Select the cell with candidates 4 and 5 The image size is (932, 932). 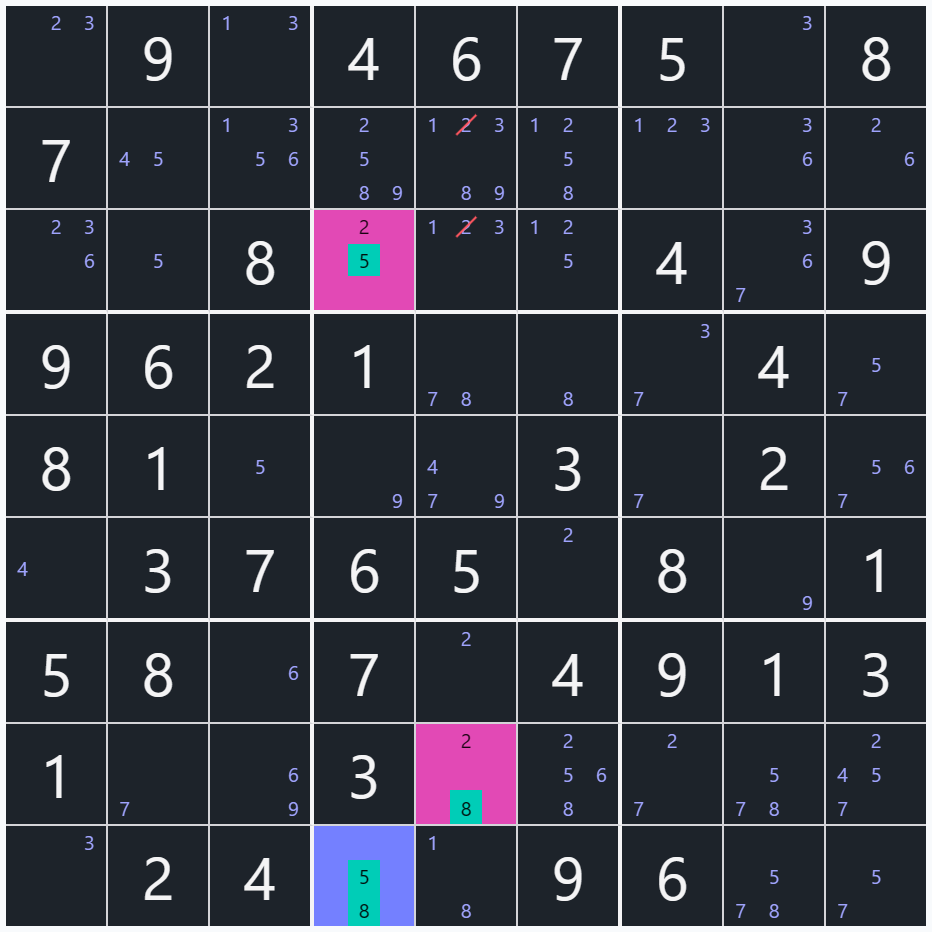point(158,159)
